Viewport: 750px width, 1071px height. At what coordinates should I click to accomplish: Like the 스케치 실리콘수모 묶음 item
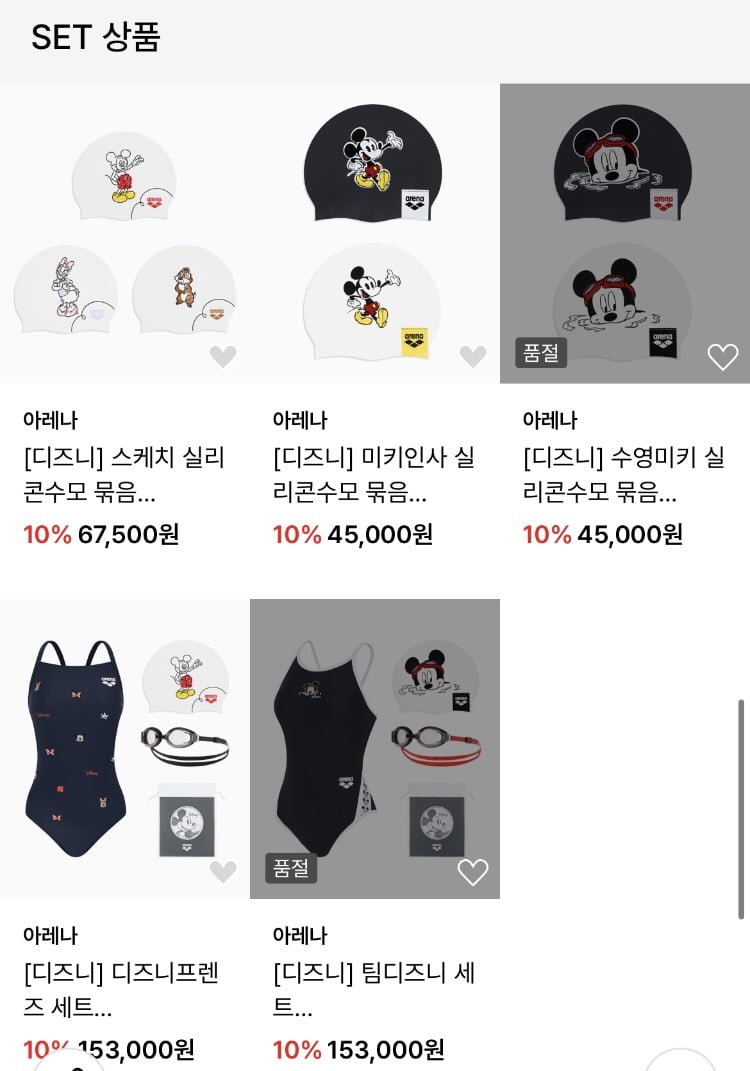pyautogui.click(x=223, y=356)
